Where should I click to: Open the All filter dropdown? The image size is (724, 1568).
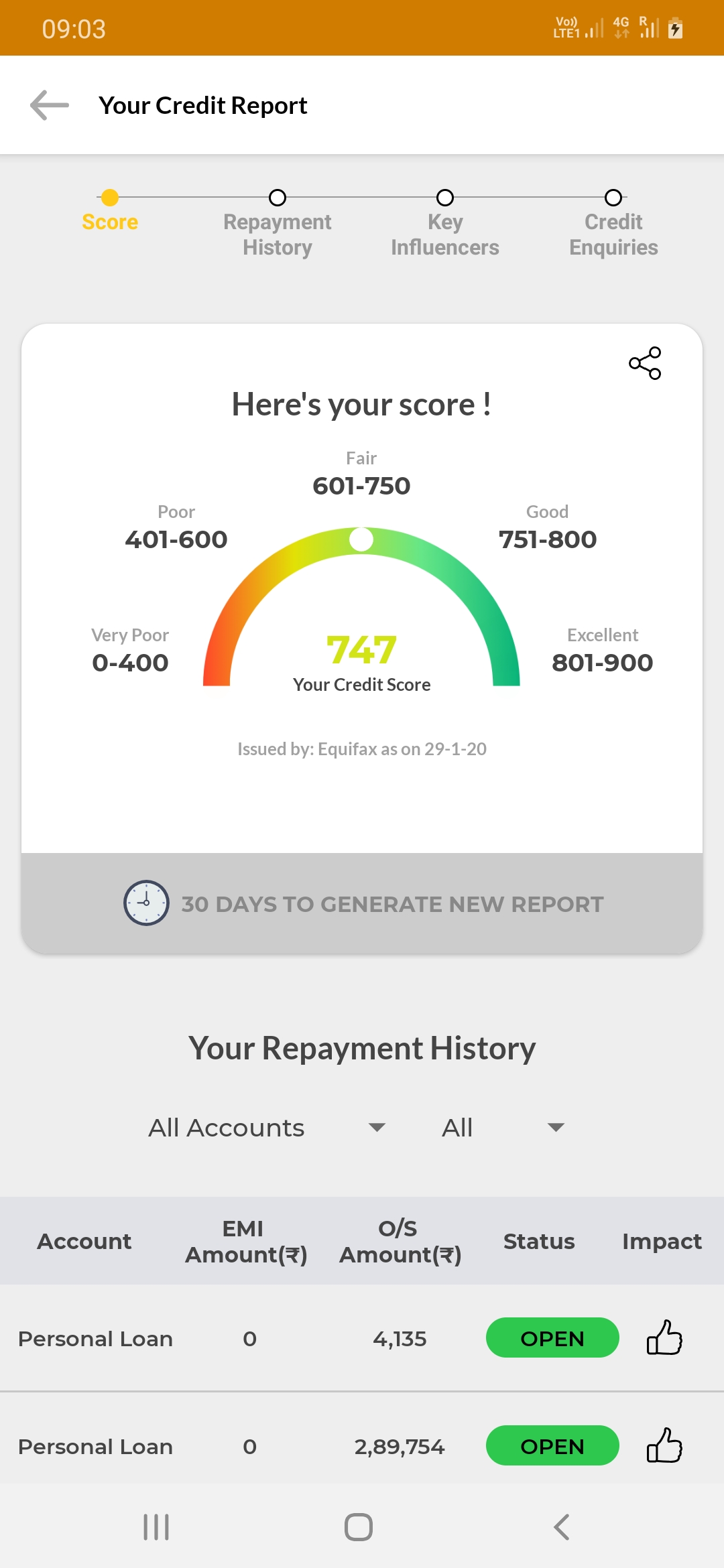[503, 1128]
